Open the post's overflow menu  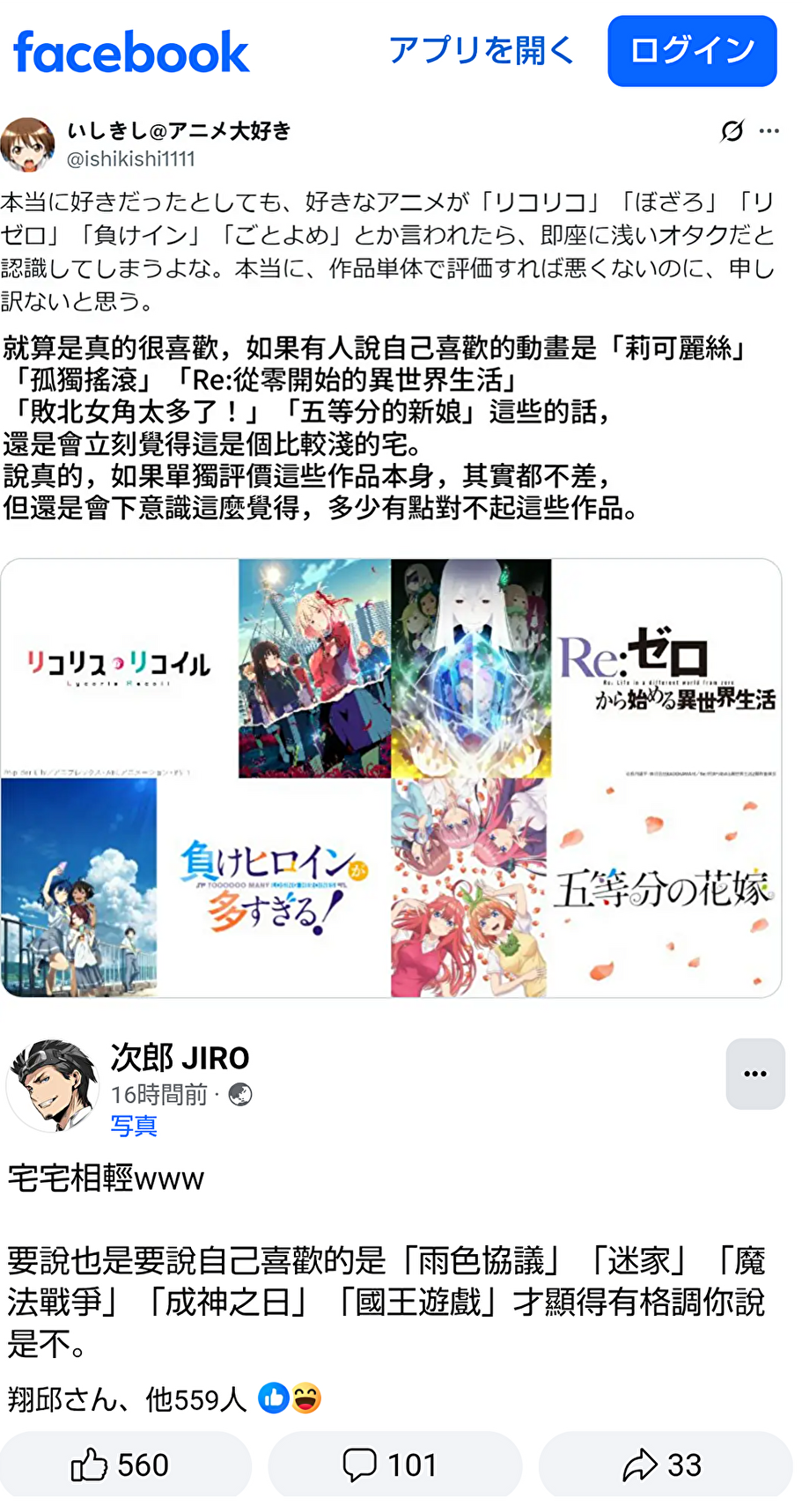(x=754, y=1074)
